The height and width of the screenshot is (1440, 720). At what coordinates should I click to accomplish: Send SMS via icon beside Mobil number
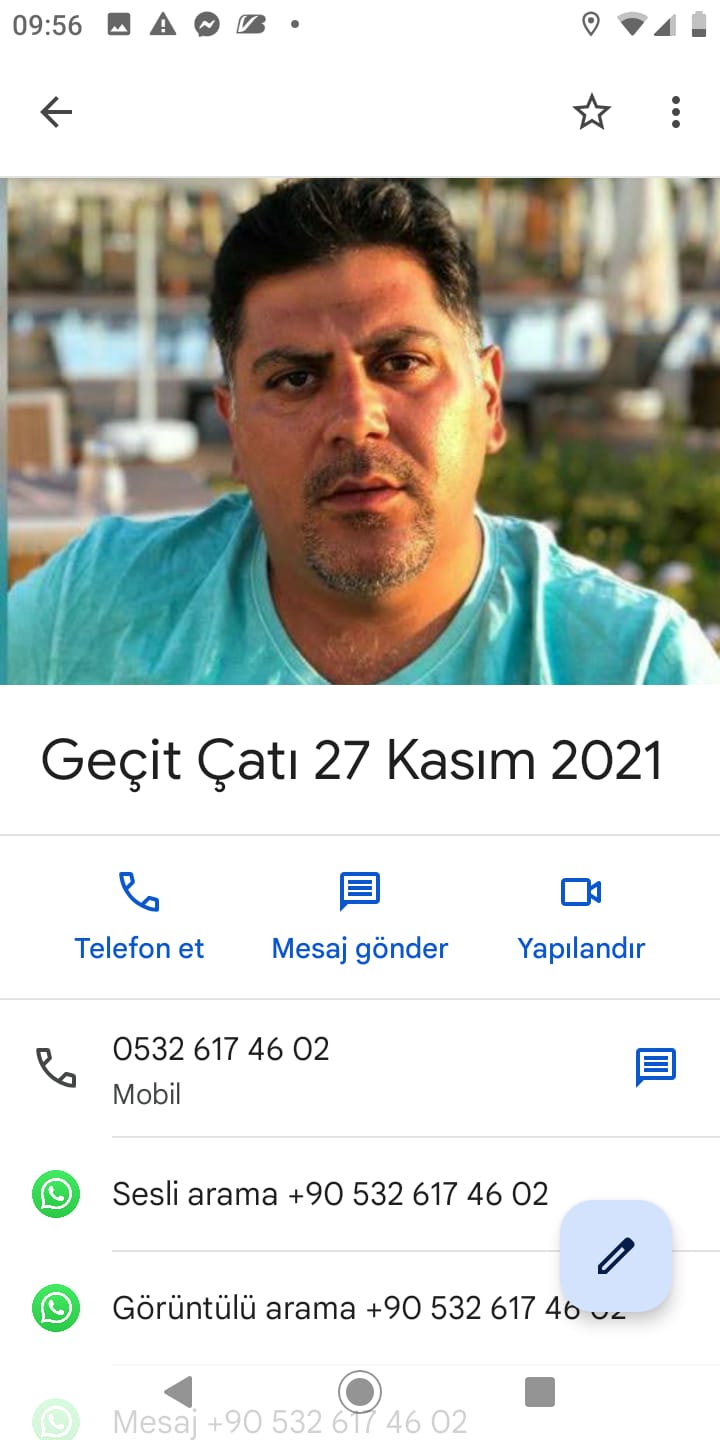(x=656, y=1067)
